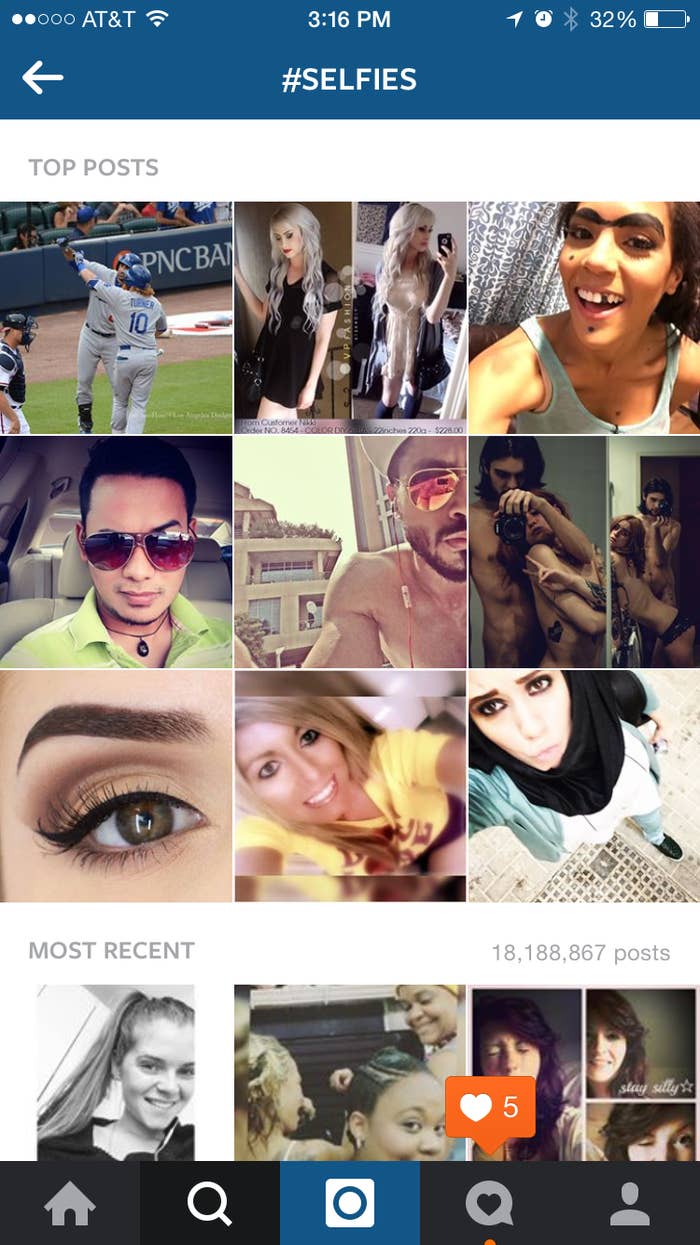The image size is (700, 1245).
Task: Open the eye makeup close-up post
Action: tap(116, 786)
